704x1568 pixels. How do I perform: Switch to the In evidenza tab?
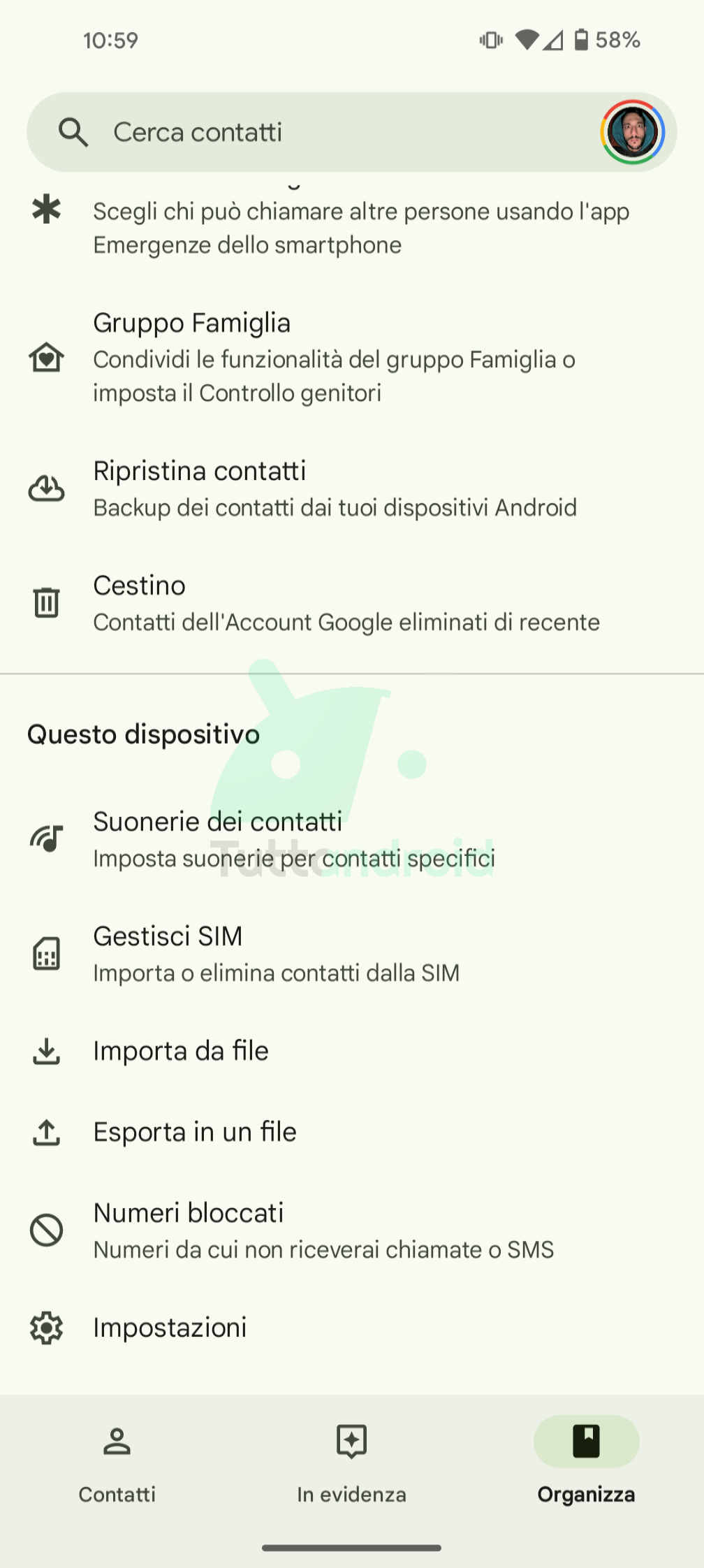coord(351,1464)
